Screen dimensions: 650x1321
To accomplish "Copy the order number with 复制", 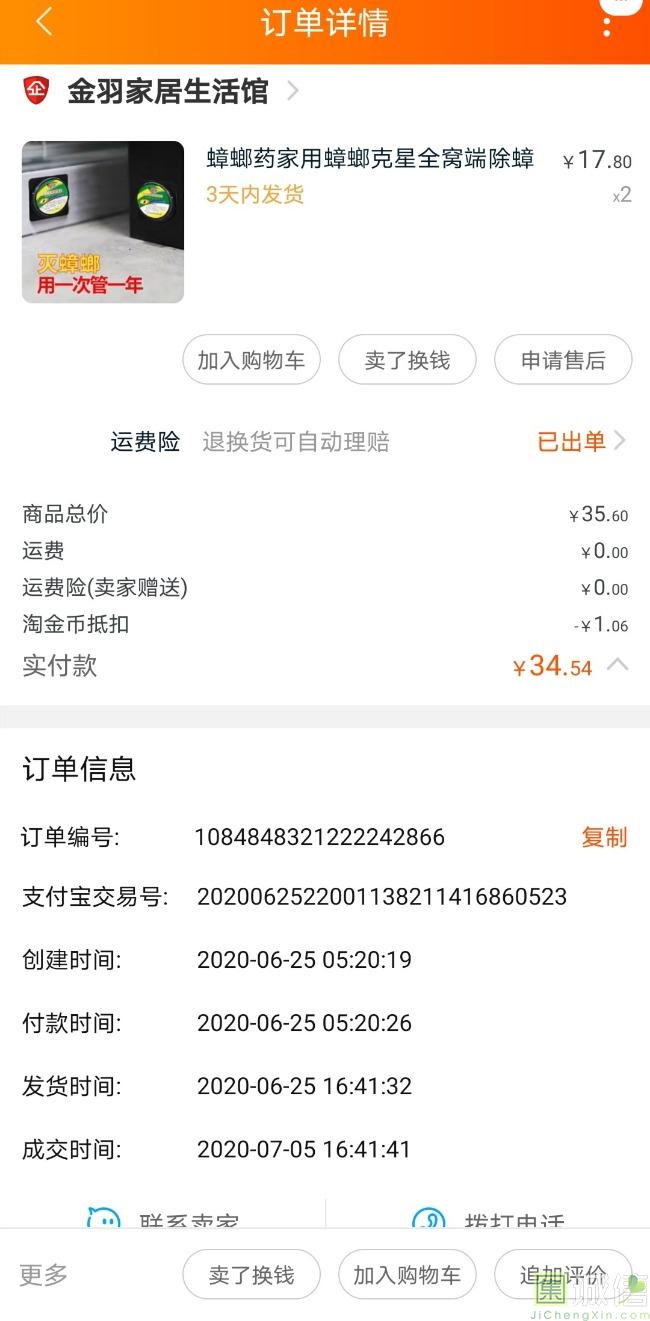I will [604, 837].
